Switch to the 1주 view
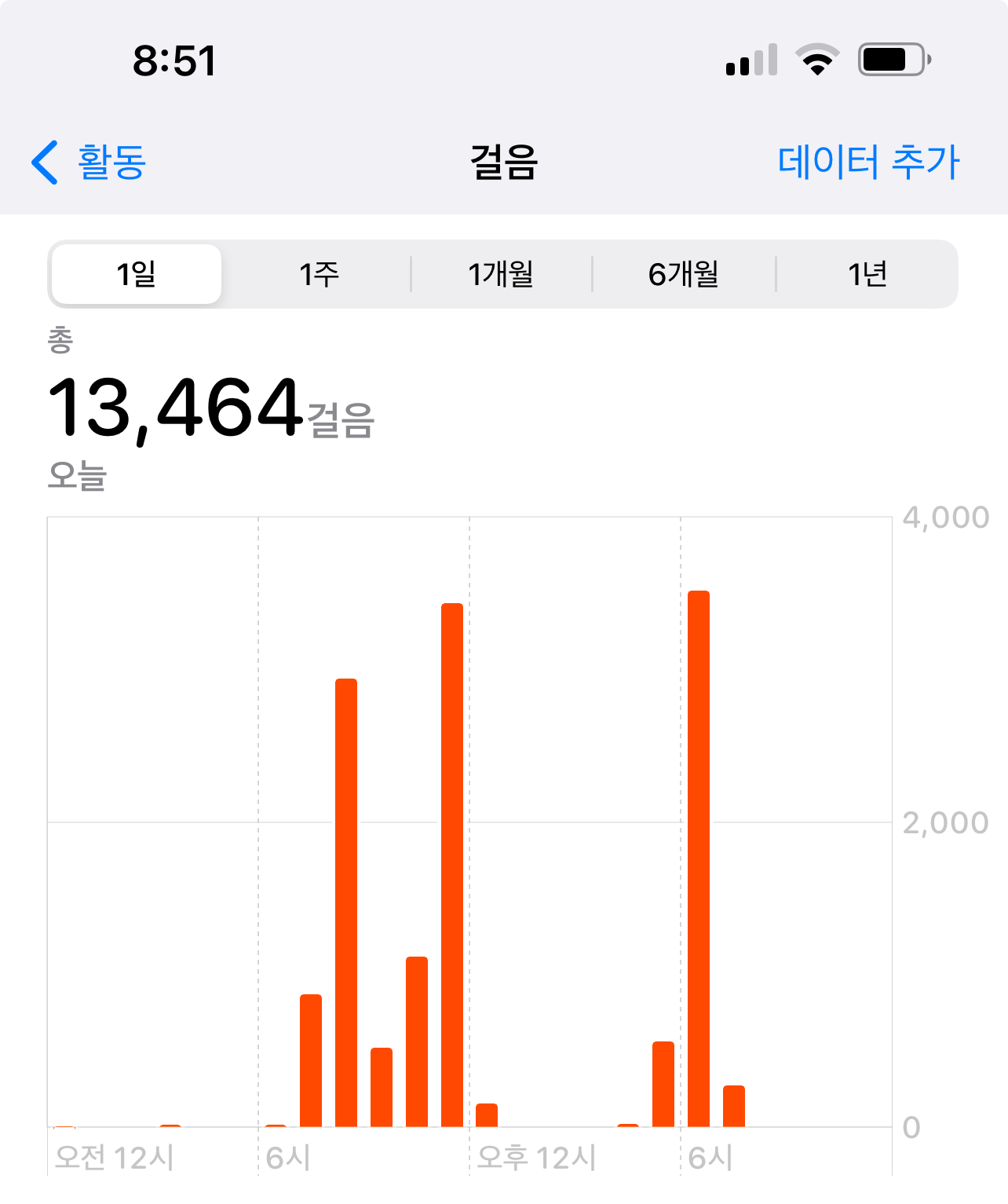The width and height of the screenshot is (1008, 1204). [x=319, y=274]
